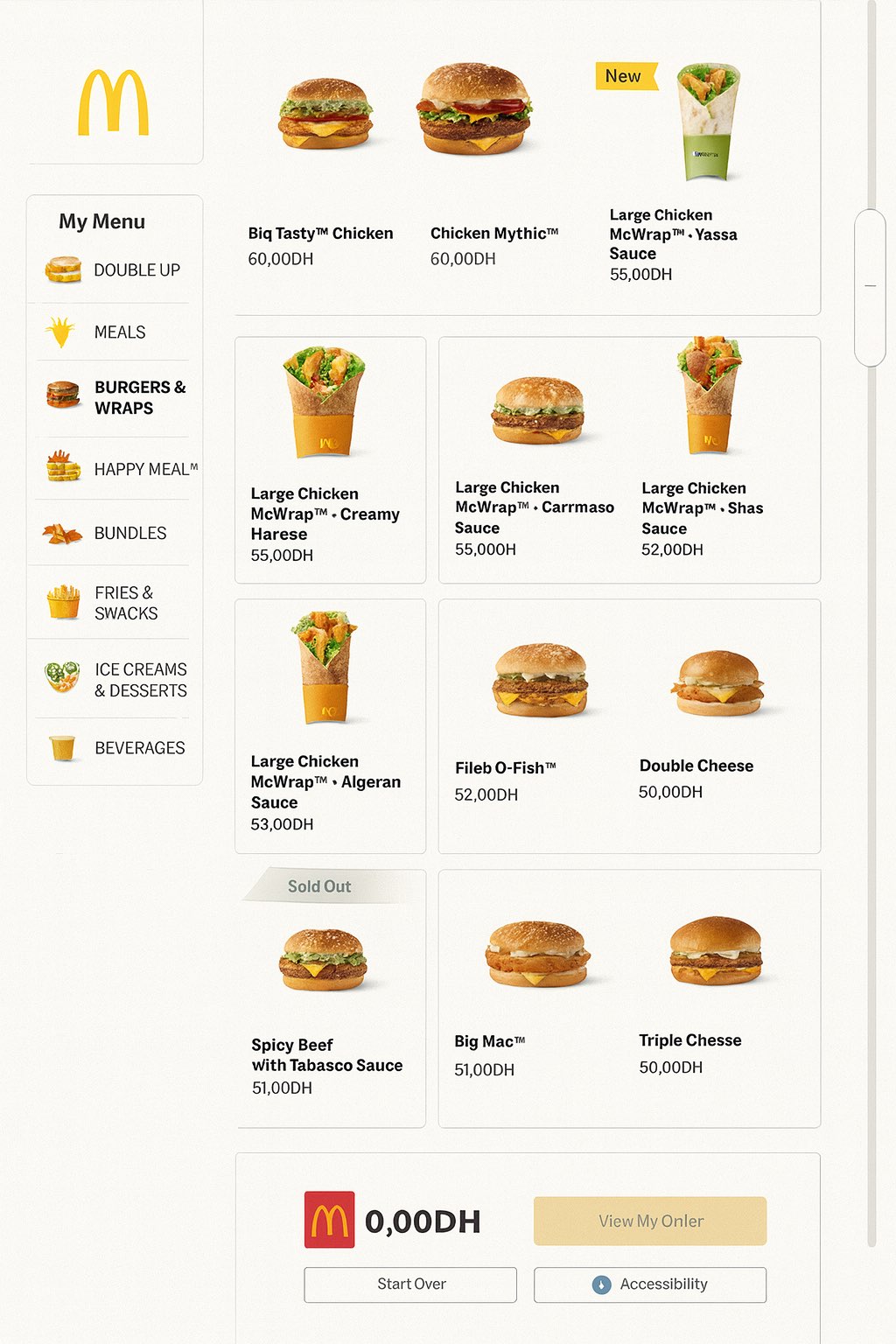Tap Start Over to reset order
896x1344 pixels.
pos(410,1284)
